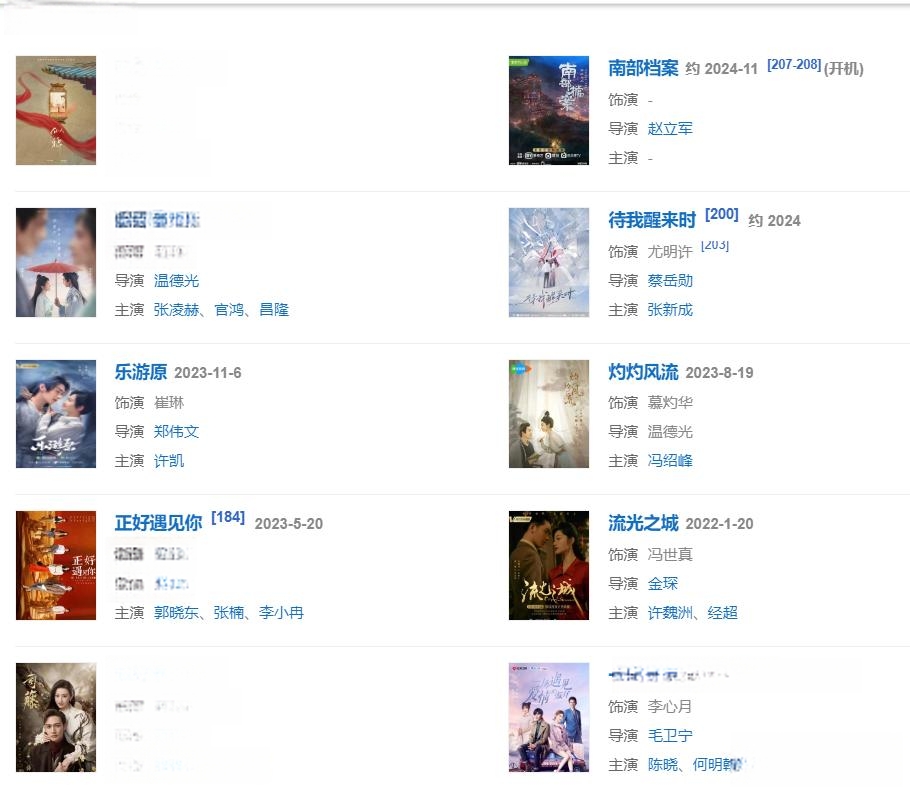Image resolution: width=910 pixels, height=791 pixels.
Task: Open reference [184] beside 正好遇见你
Action: (x=228, y=517)
